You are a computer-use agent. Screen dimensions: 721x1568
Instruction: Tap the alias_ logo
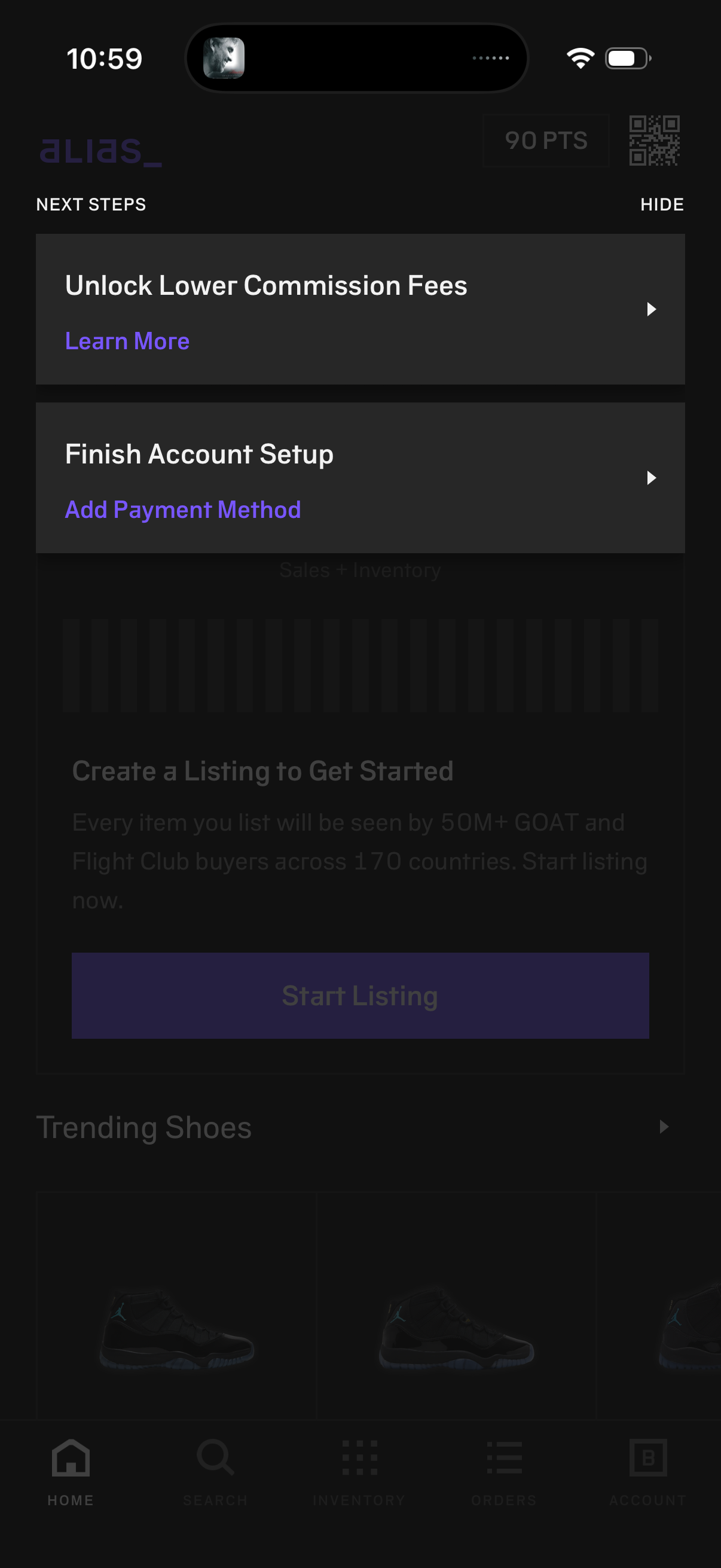click(x=100, y=150)
